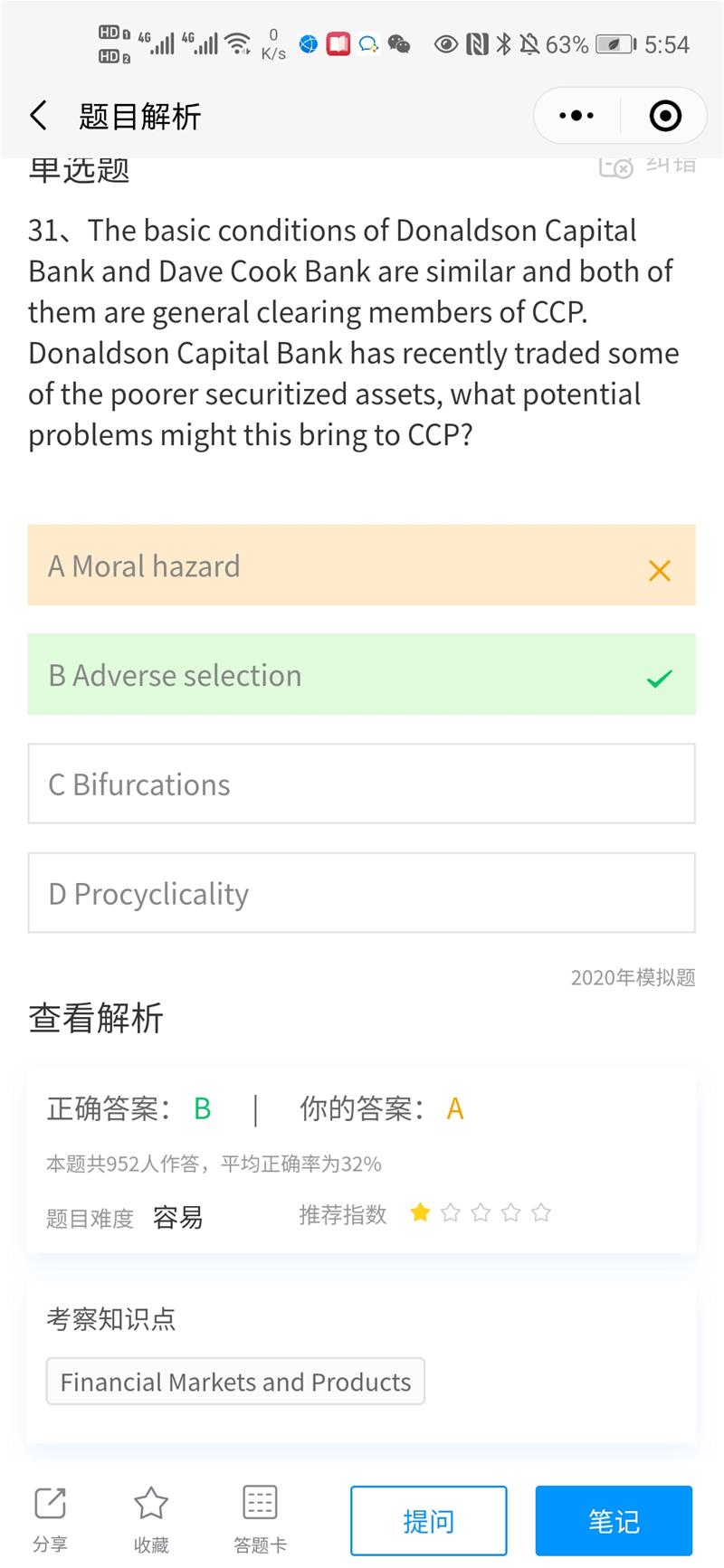
Task: Open 笔记 to write a note
Action: 614,1521
